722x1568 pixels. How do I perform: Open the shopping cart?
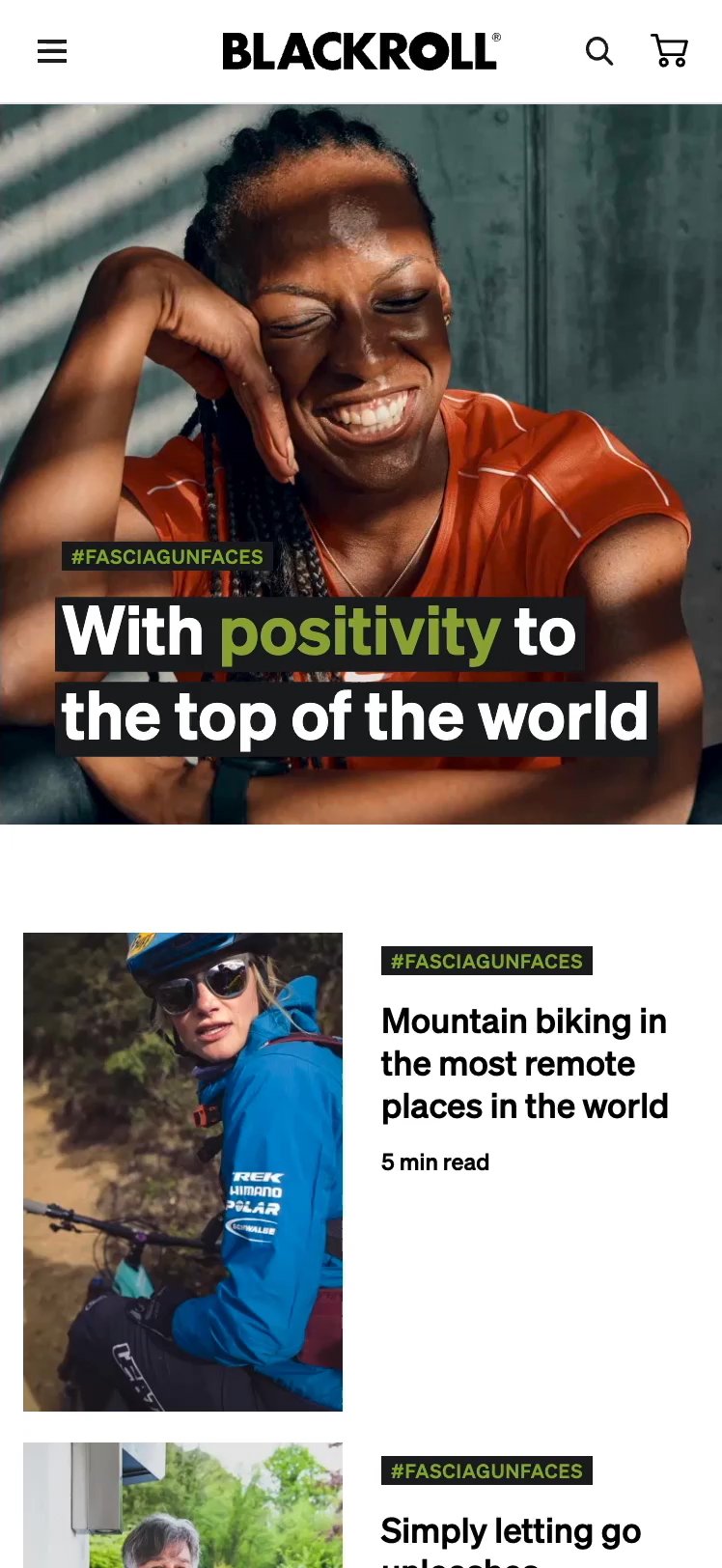point(670,51)
